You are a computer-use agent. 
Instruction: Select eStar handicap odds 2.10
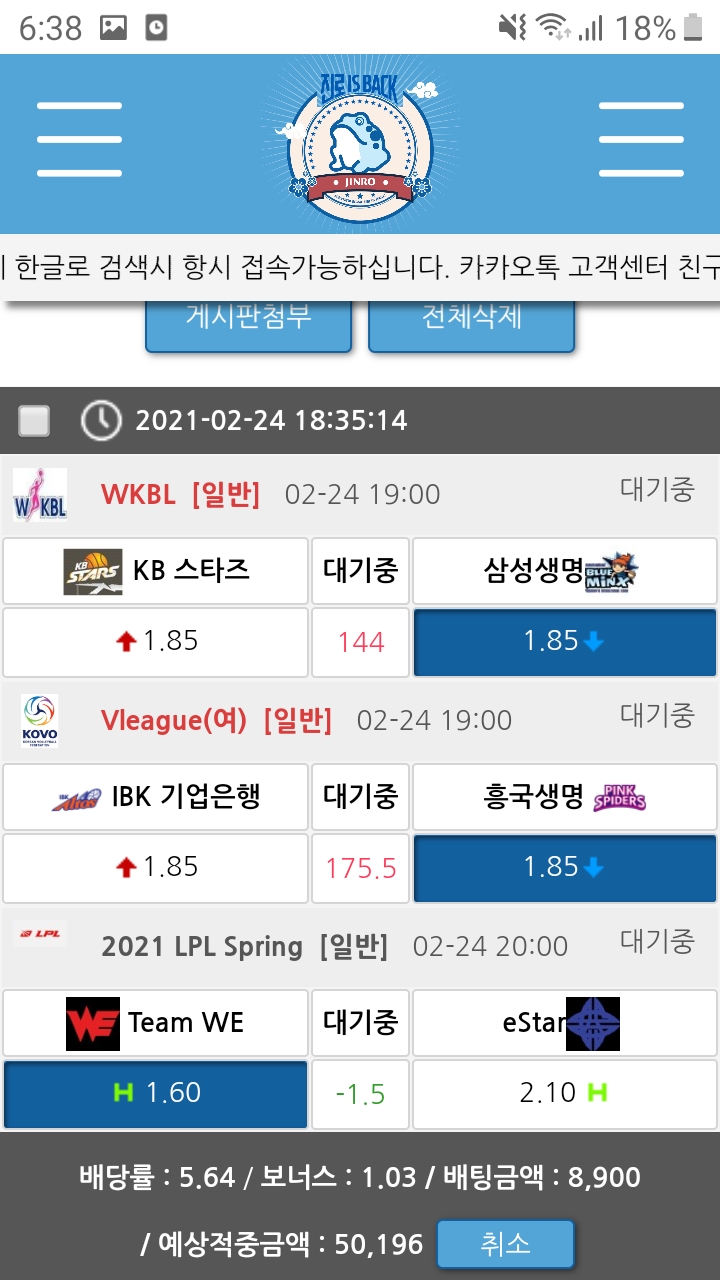564,1094
